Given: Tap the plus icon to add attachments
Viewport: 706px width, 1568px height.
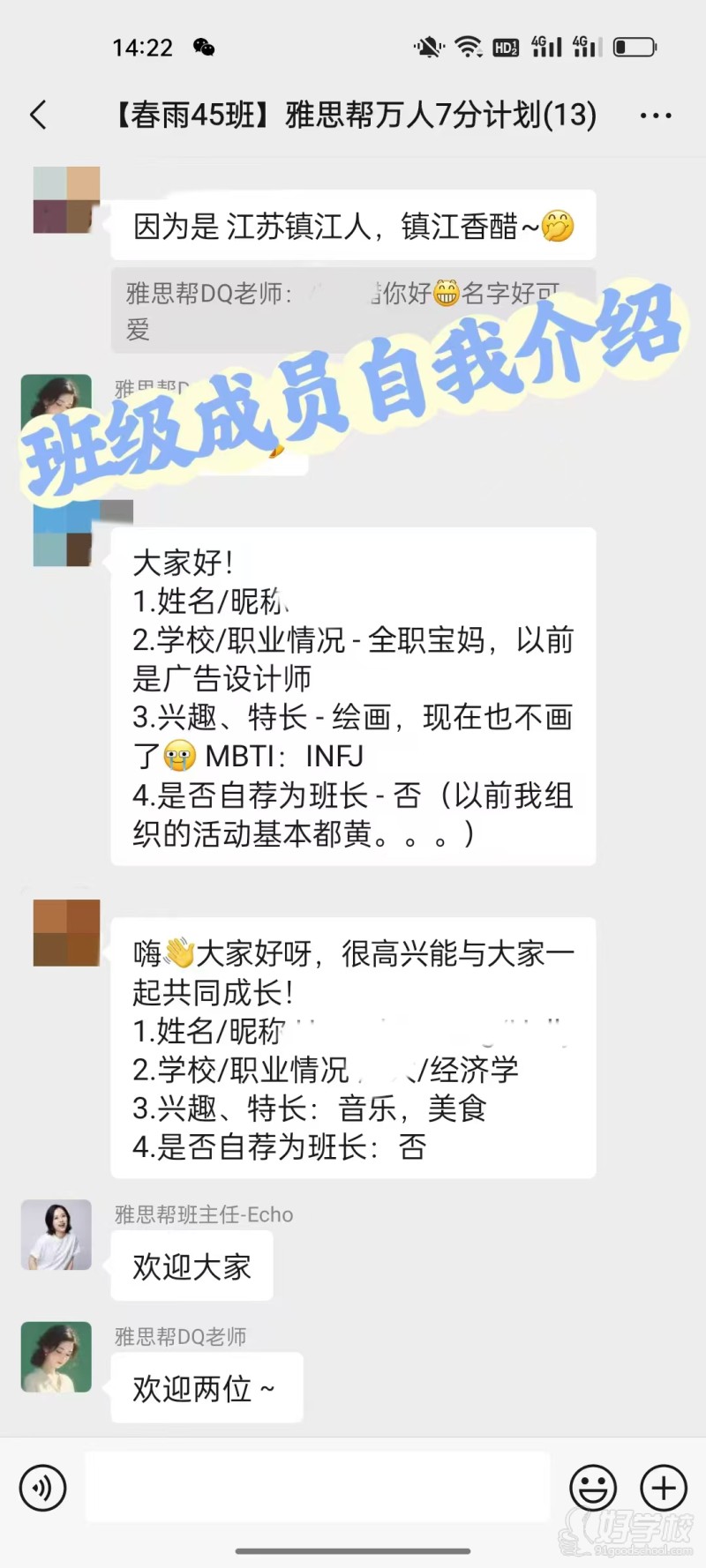Looking at the screenshot, I should click(x=662, y=1488).
